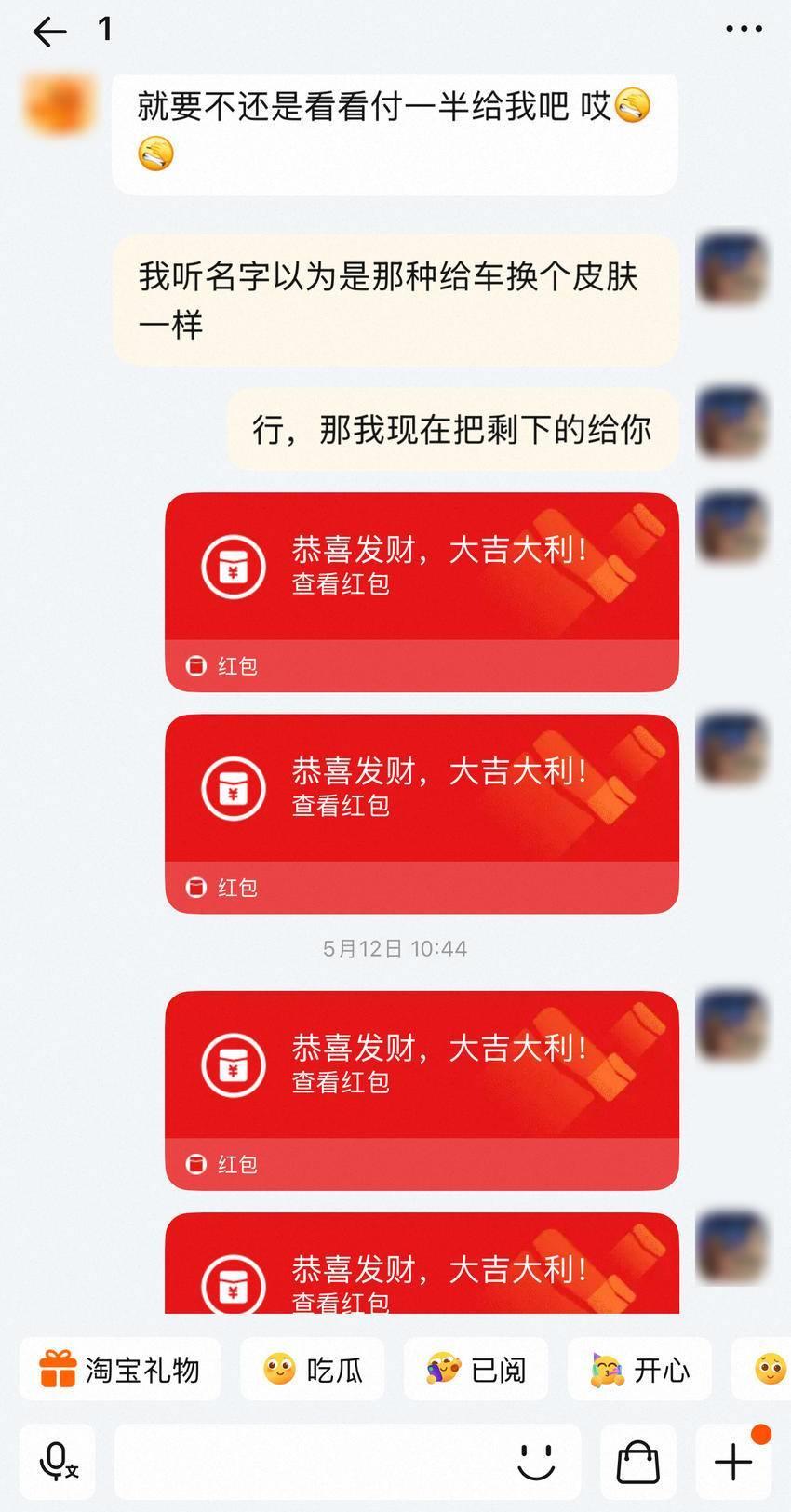The height and width of the screenshot is (1512, 791).
Task: Send the 已阅 quick reply
Action: click(476, 1368)
